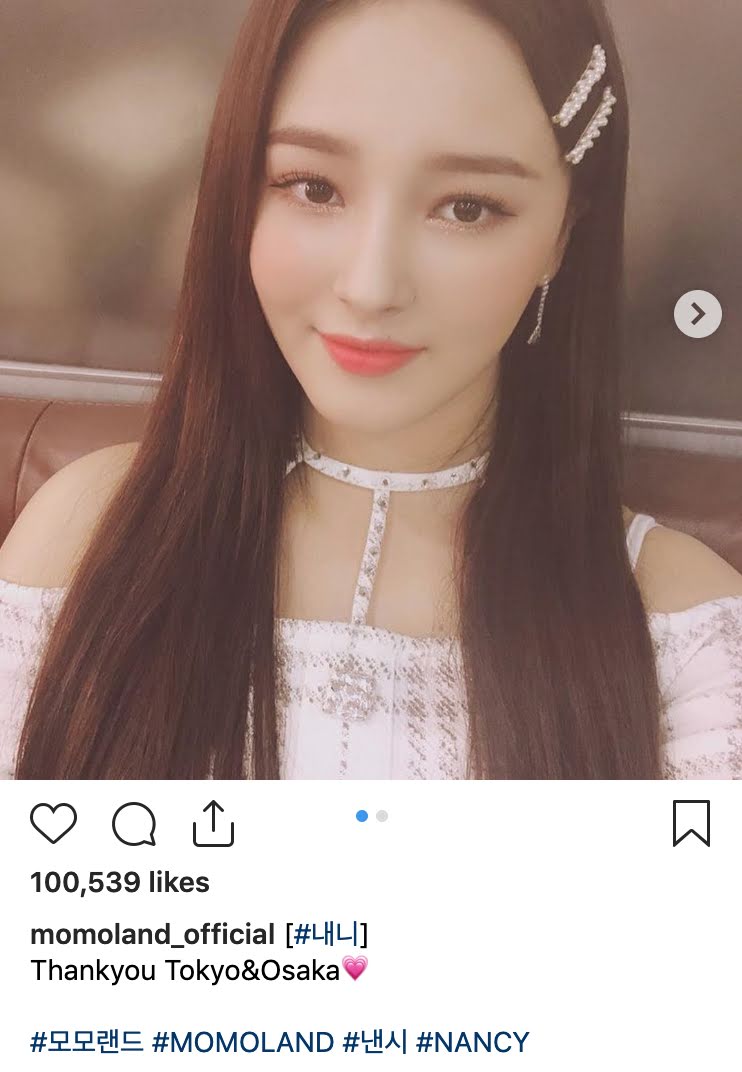Screen dimensions: 742x1072
Task: Bookmark this post to saved
Action: pos(691,824)
